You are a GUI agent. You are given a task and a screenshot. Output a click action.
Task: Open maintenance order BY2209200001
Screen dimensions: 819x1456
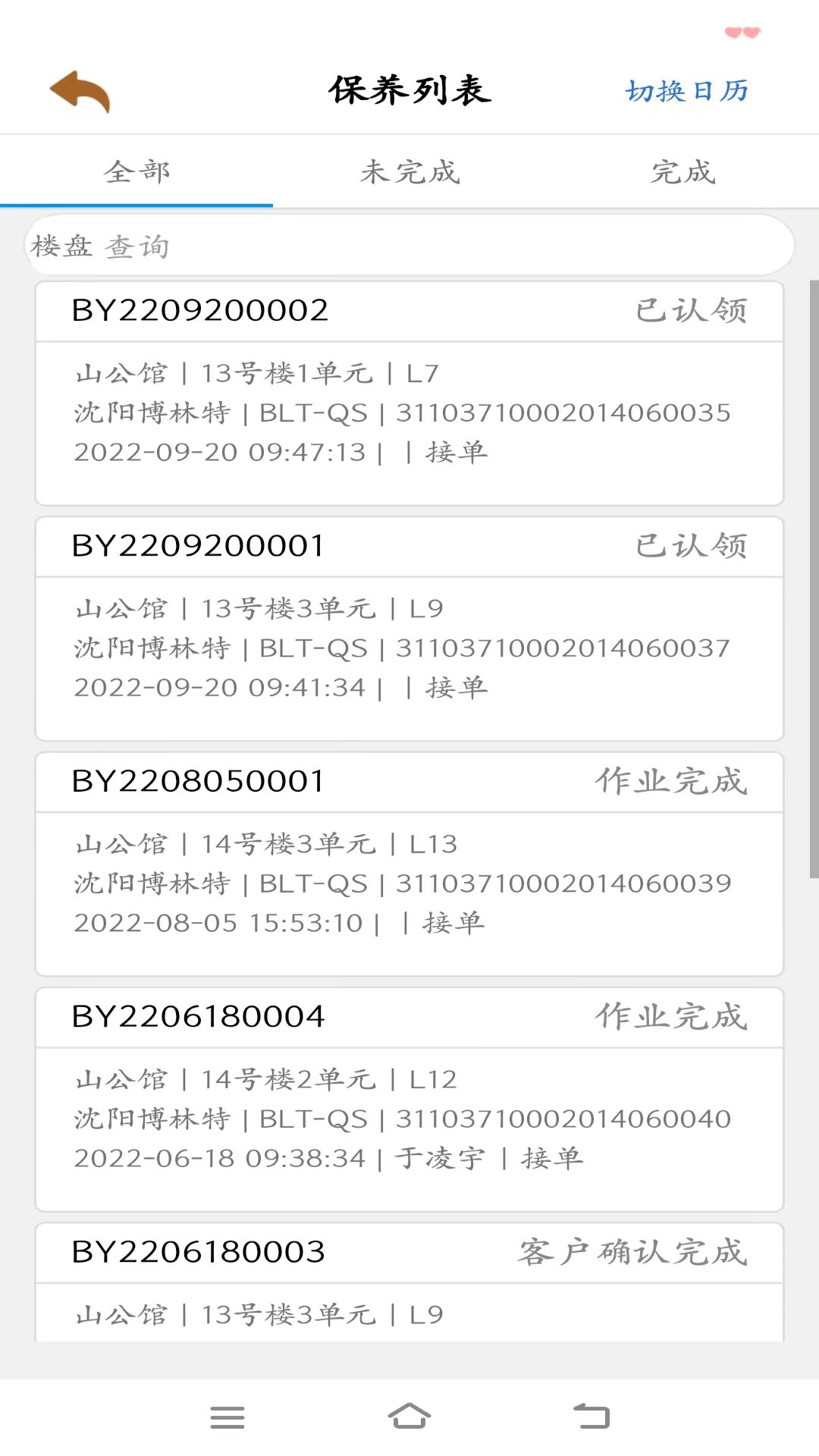pos(409,628)
